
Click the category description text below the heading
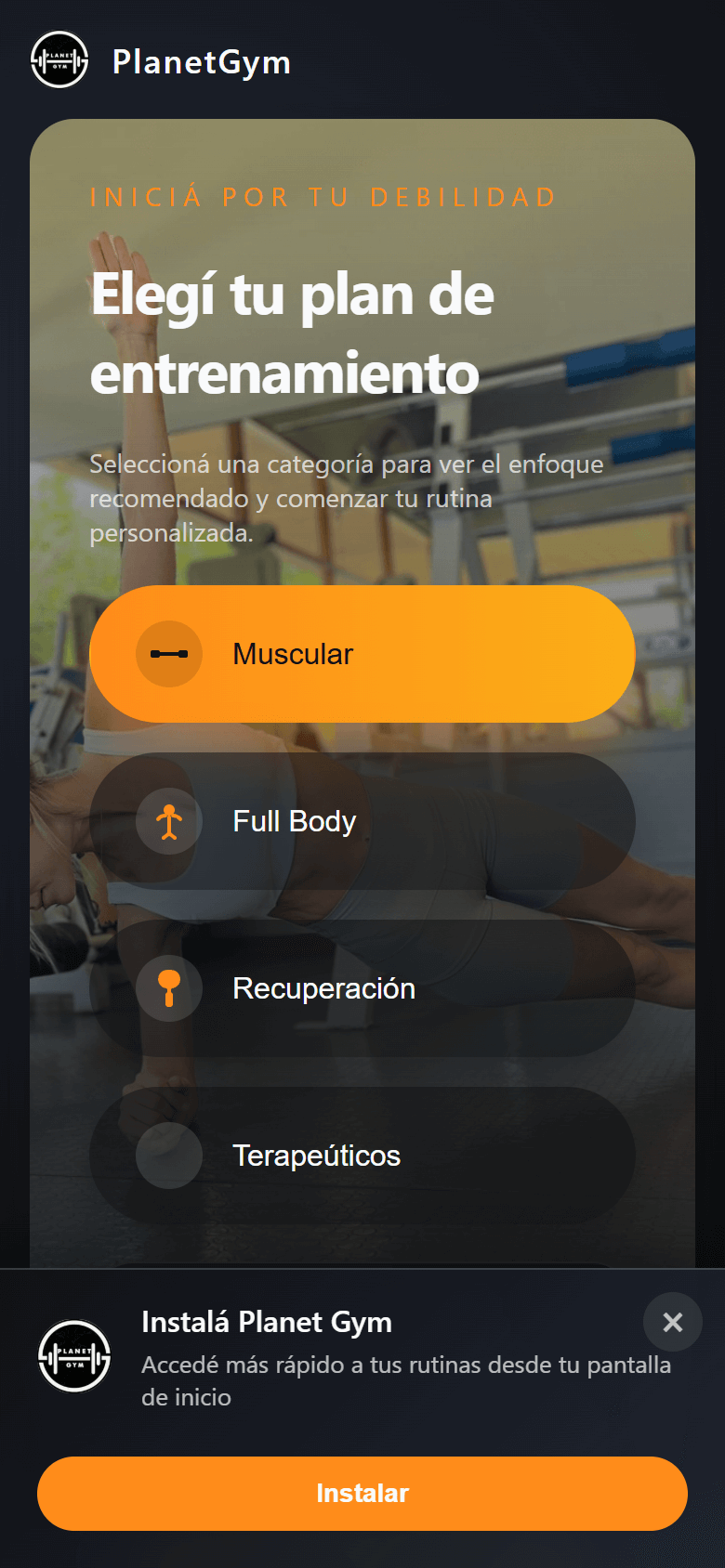(x=347, y=499)
